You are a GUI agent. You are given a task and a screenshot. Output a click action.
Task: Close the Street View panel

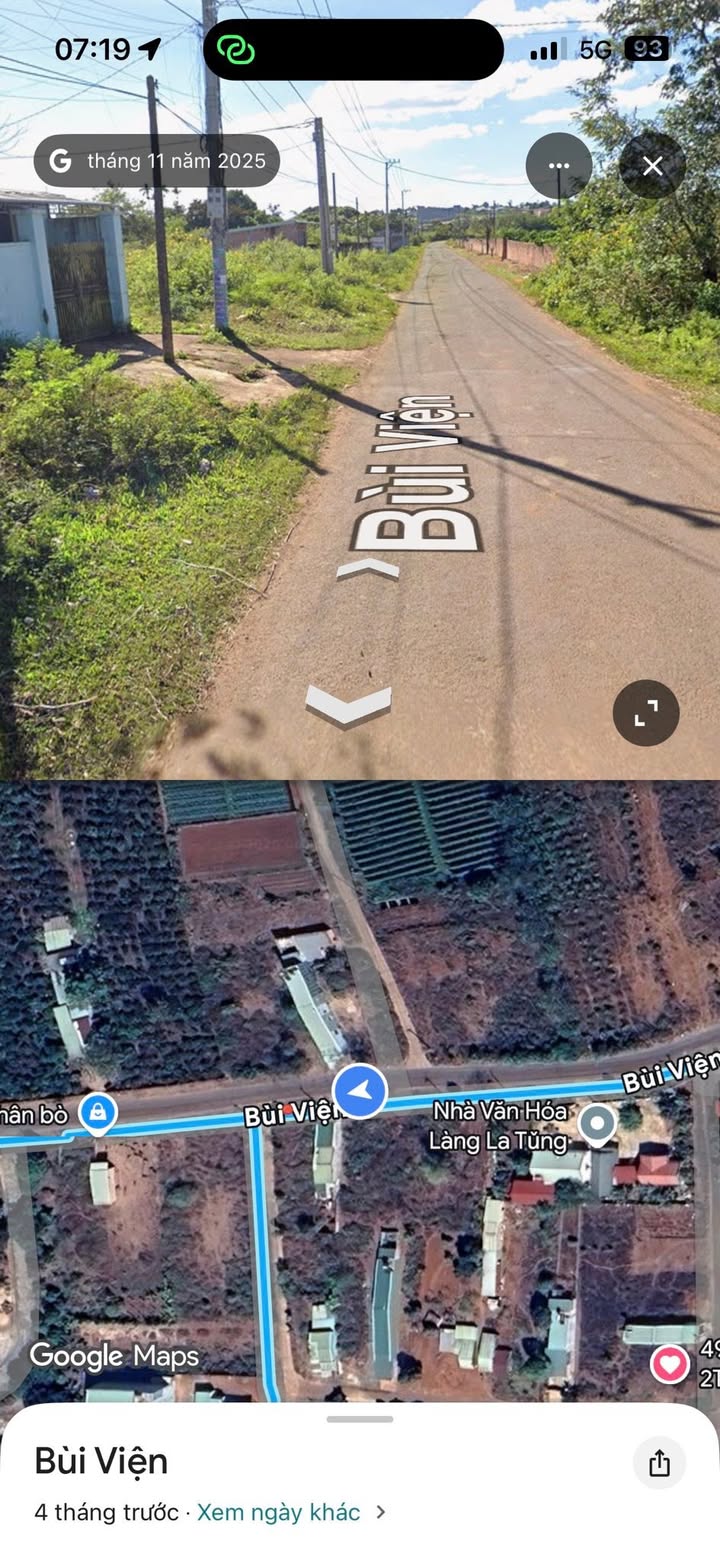[652, 166]
